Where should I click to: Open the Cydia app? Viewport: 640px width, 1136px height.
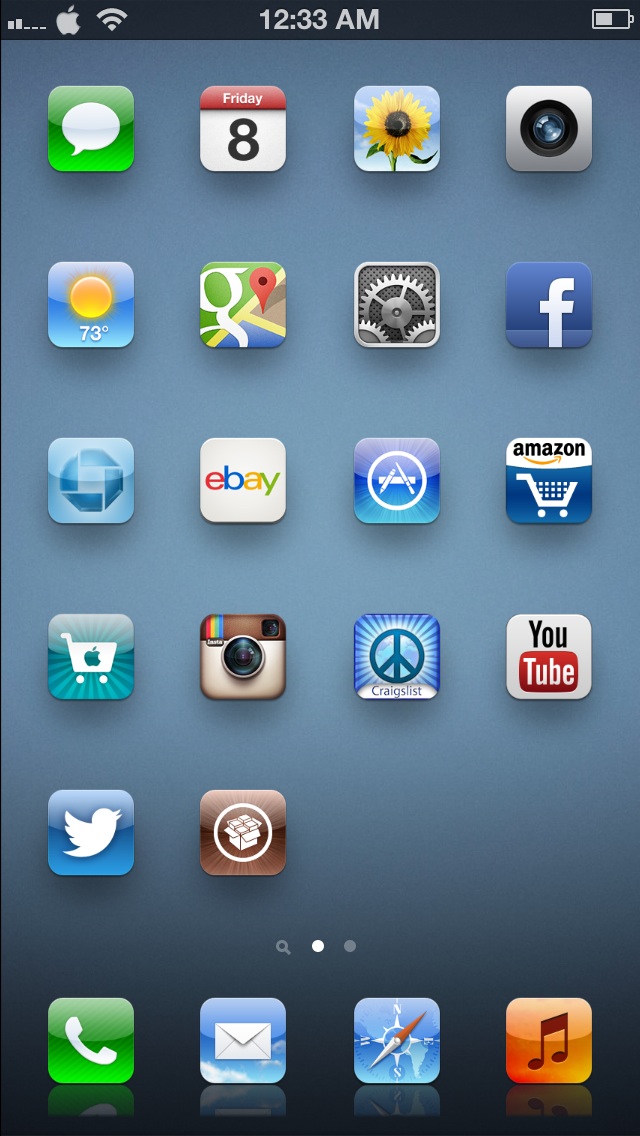pos(243,833)
